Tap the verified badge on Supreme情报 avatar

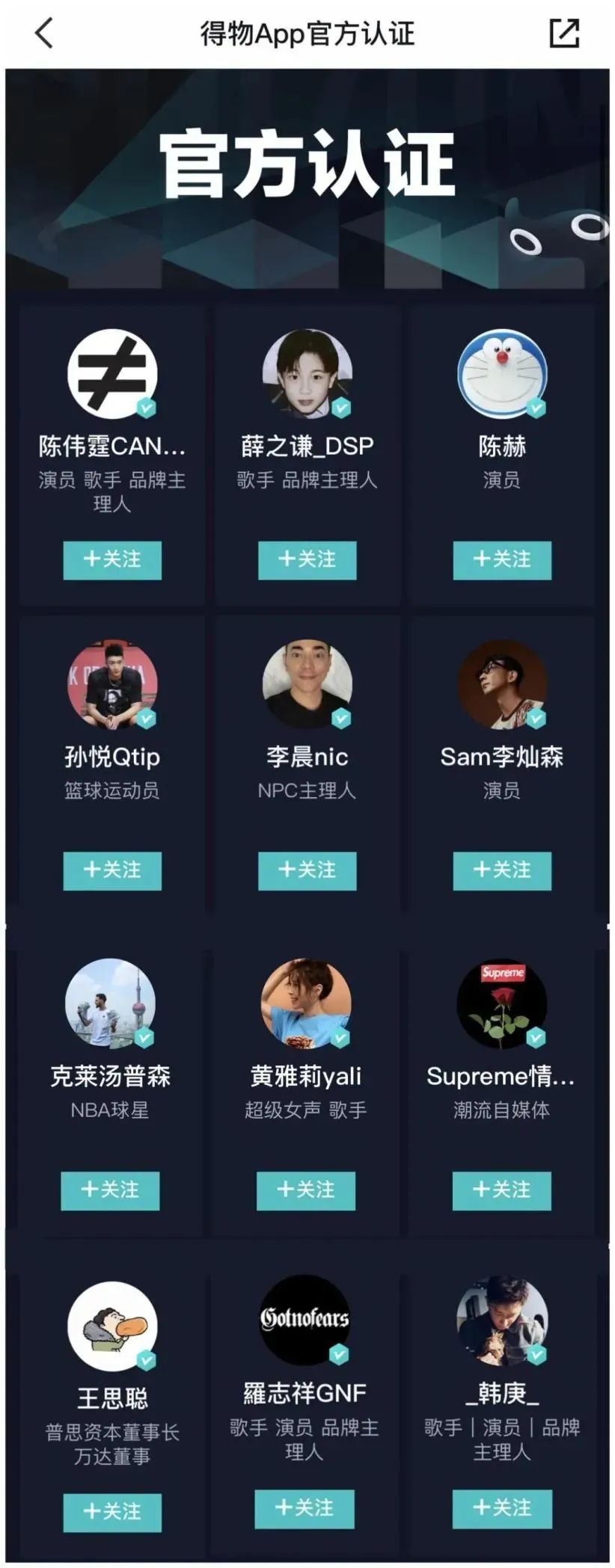click(536, 1037)
